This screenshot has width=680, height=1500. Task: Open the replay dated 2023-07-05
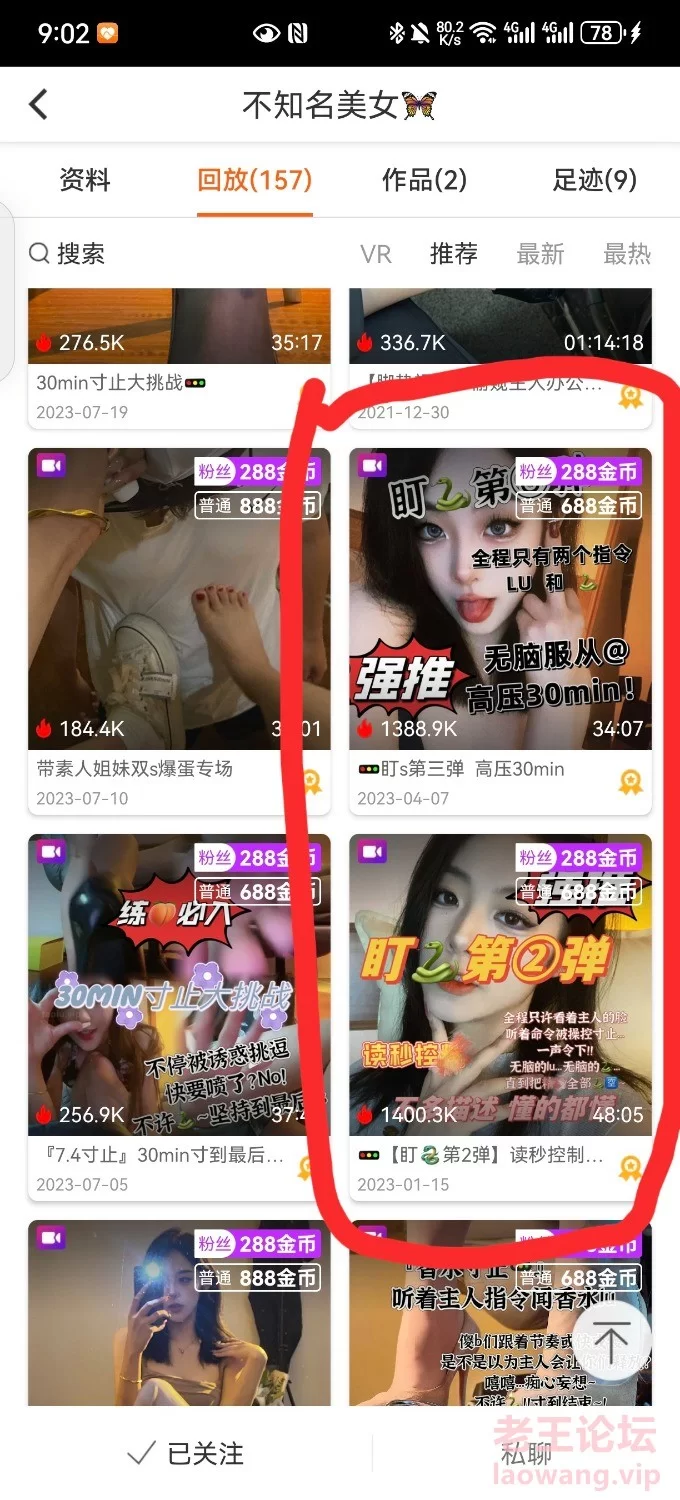(x=179, y=985)
